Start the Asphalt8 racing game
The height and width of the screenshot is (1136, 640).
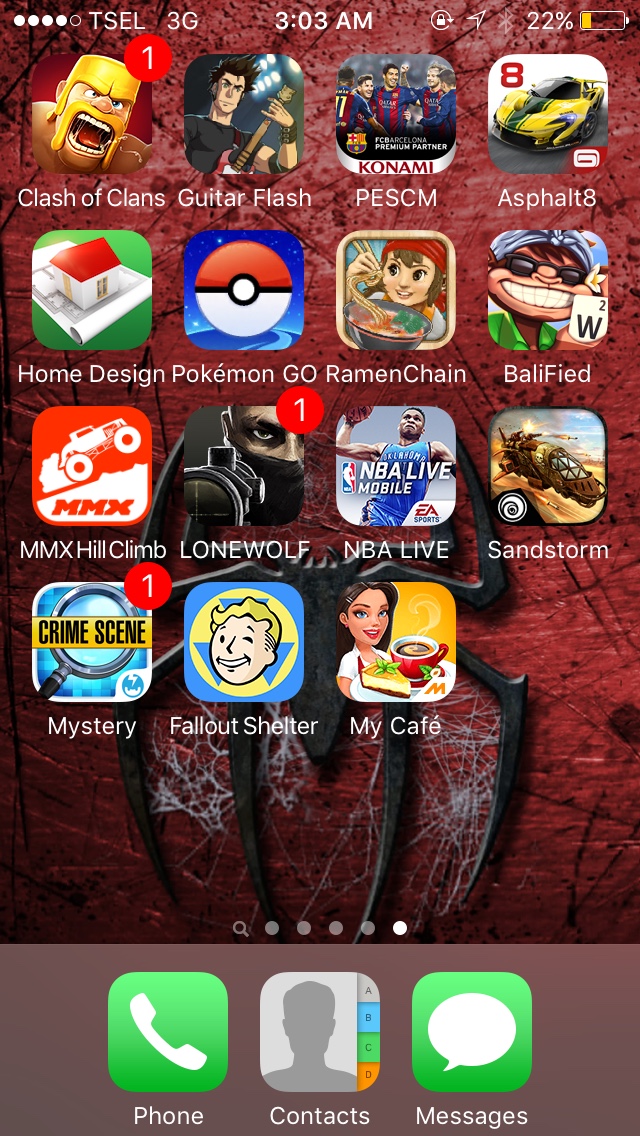[x=548, y=114]
